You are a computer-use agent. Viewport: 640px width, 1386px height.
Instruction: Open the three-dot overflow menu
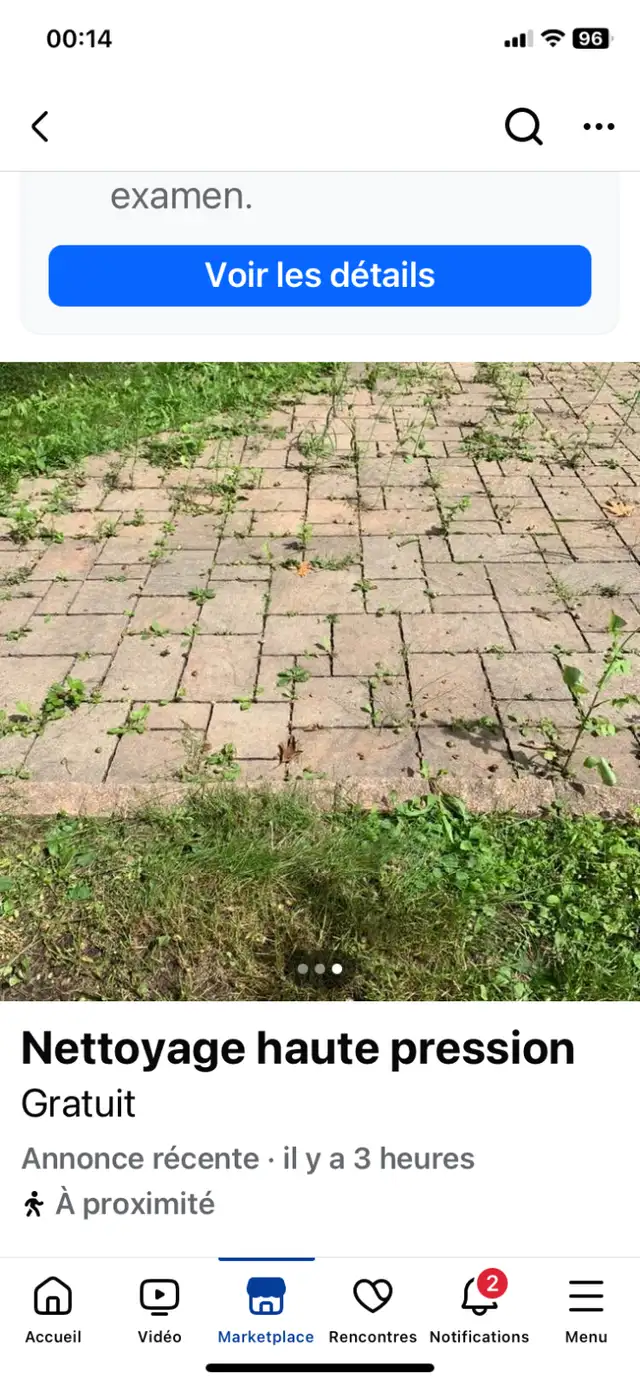point(599,127)
